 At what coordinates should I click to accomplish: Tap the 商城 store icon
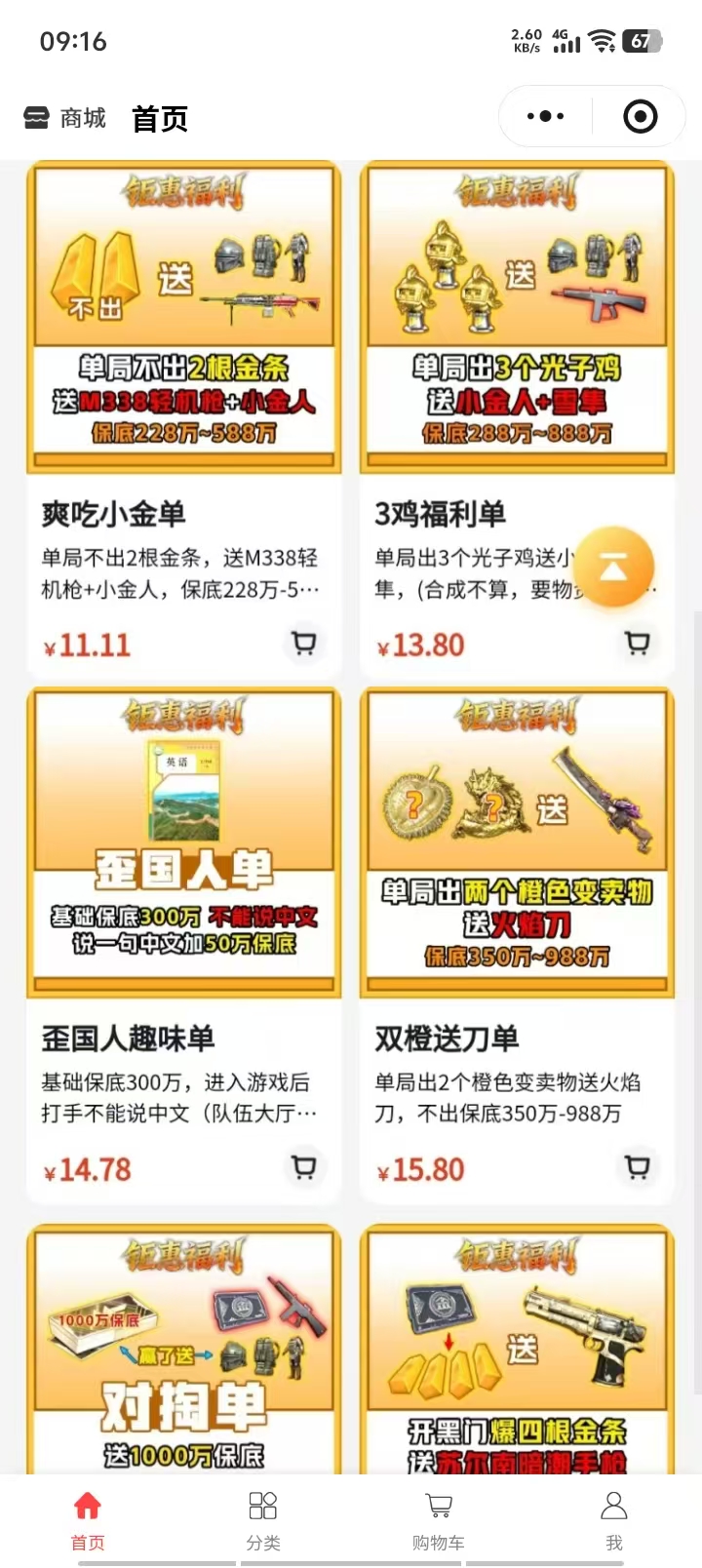[x=36, y=118]
